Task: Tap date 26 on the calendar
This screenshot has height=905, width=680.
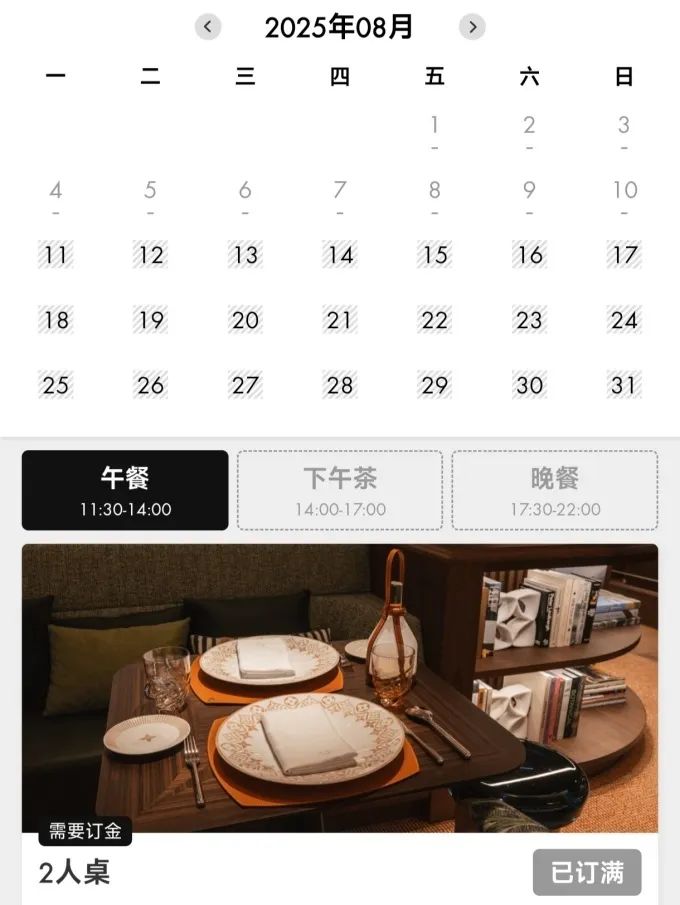Action: [151, 385]
